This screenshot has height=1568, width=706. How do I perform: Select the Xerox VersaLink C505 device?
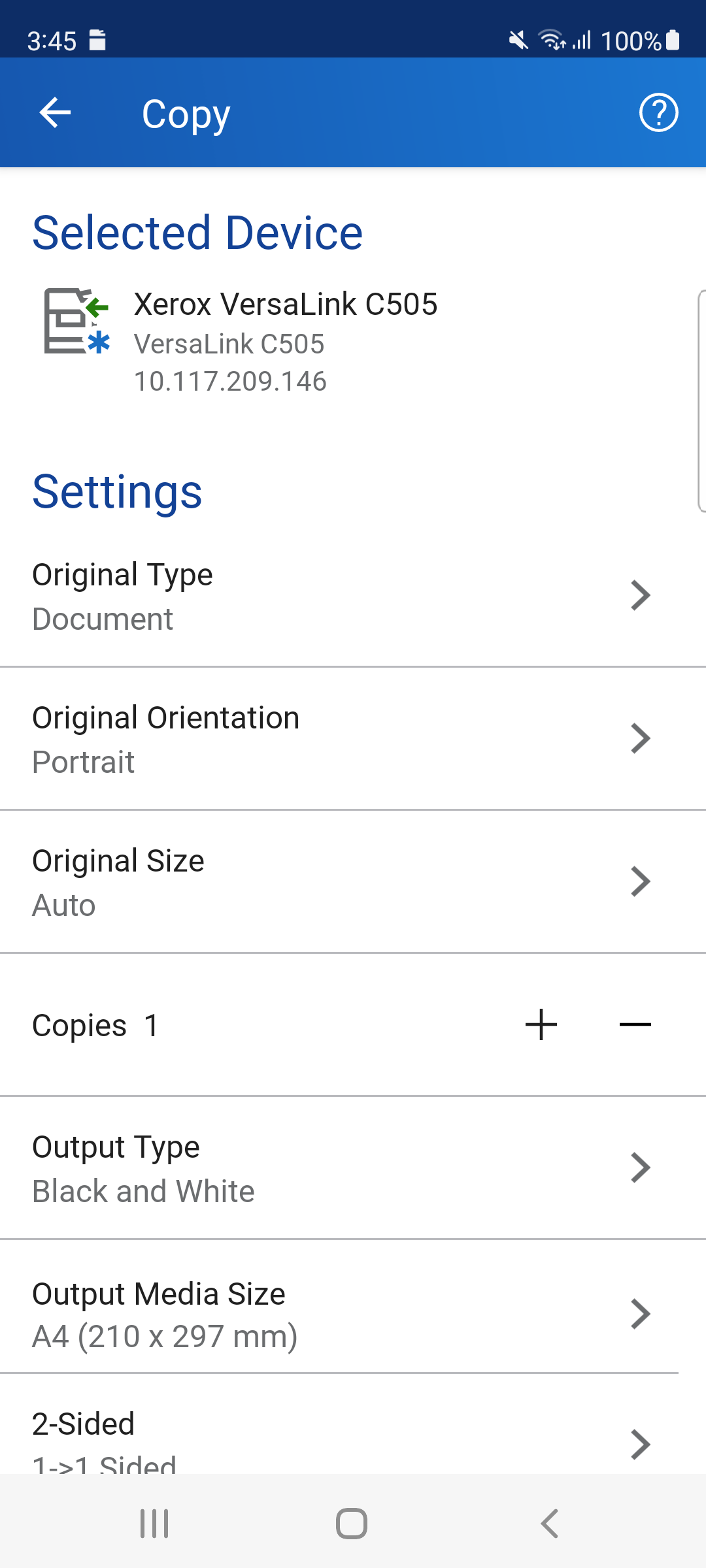(353, 342)
